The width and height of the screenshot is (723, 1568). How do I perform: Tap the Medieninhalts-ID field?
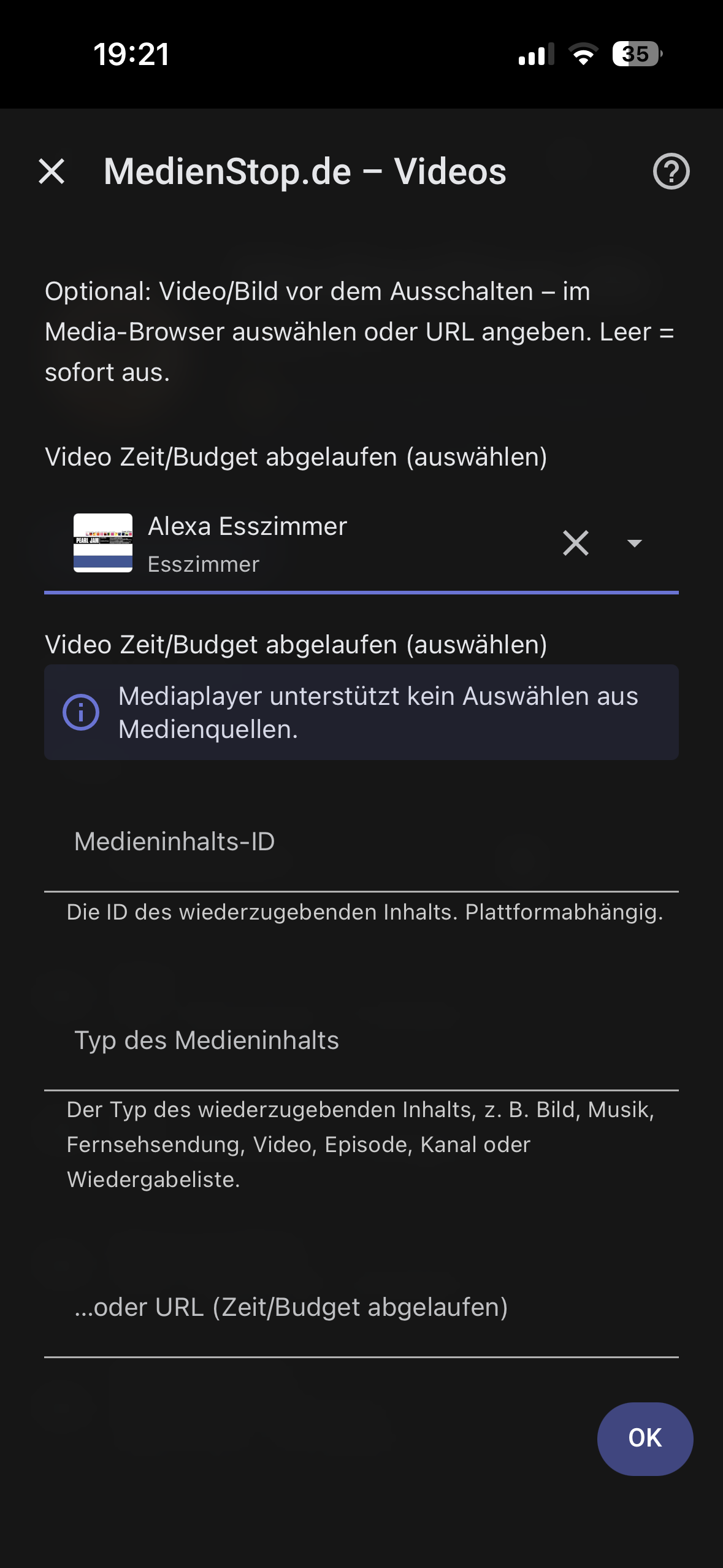pyautogui.click(x=361, y=842)
